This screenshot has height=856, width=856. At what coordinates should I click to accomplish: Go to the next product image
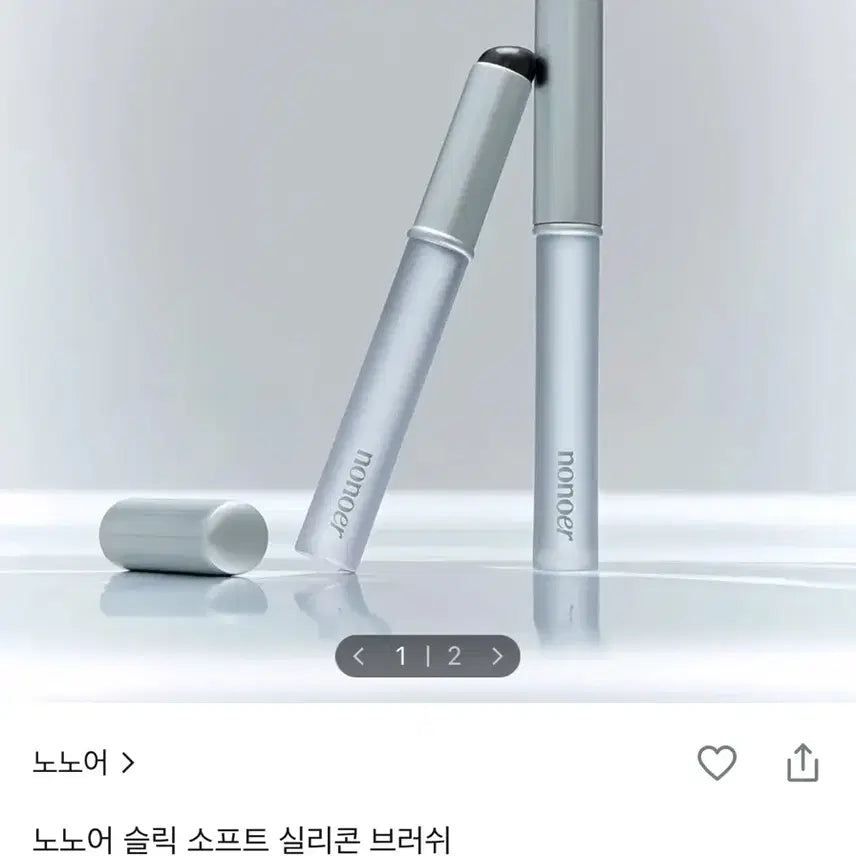[497, 656]
